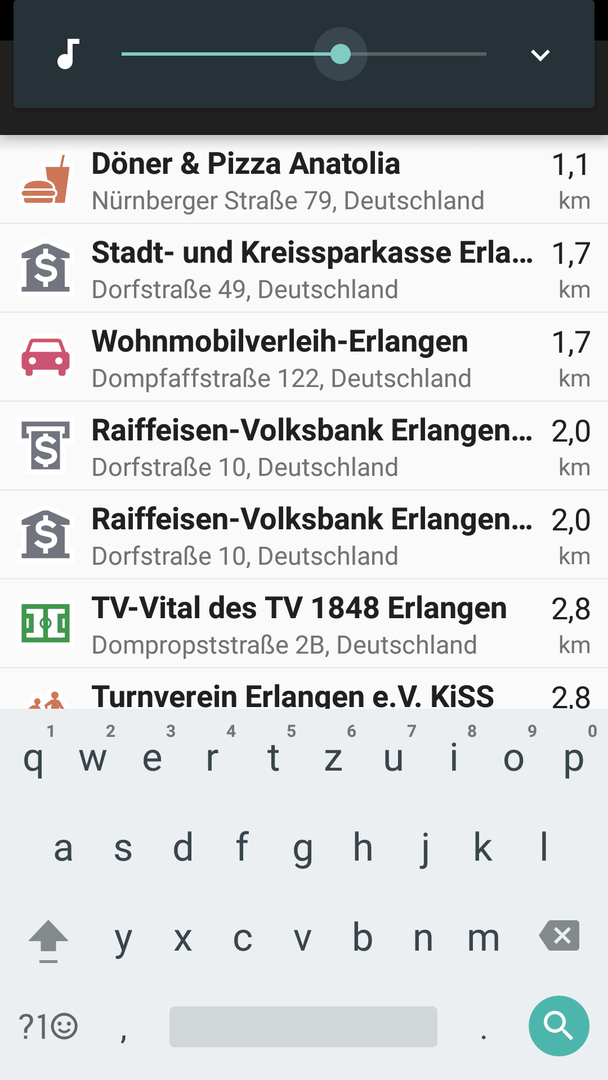Open TV-Vital des TV 1848 Erlangen

304,624
